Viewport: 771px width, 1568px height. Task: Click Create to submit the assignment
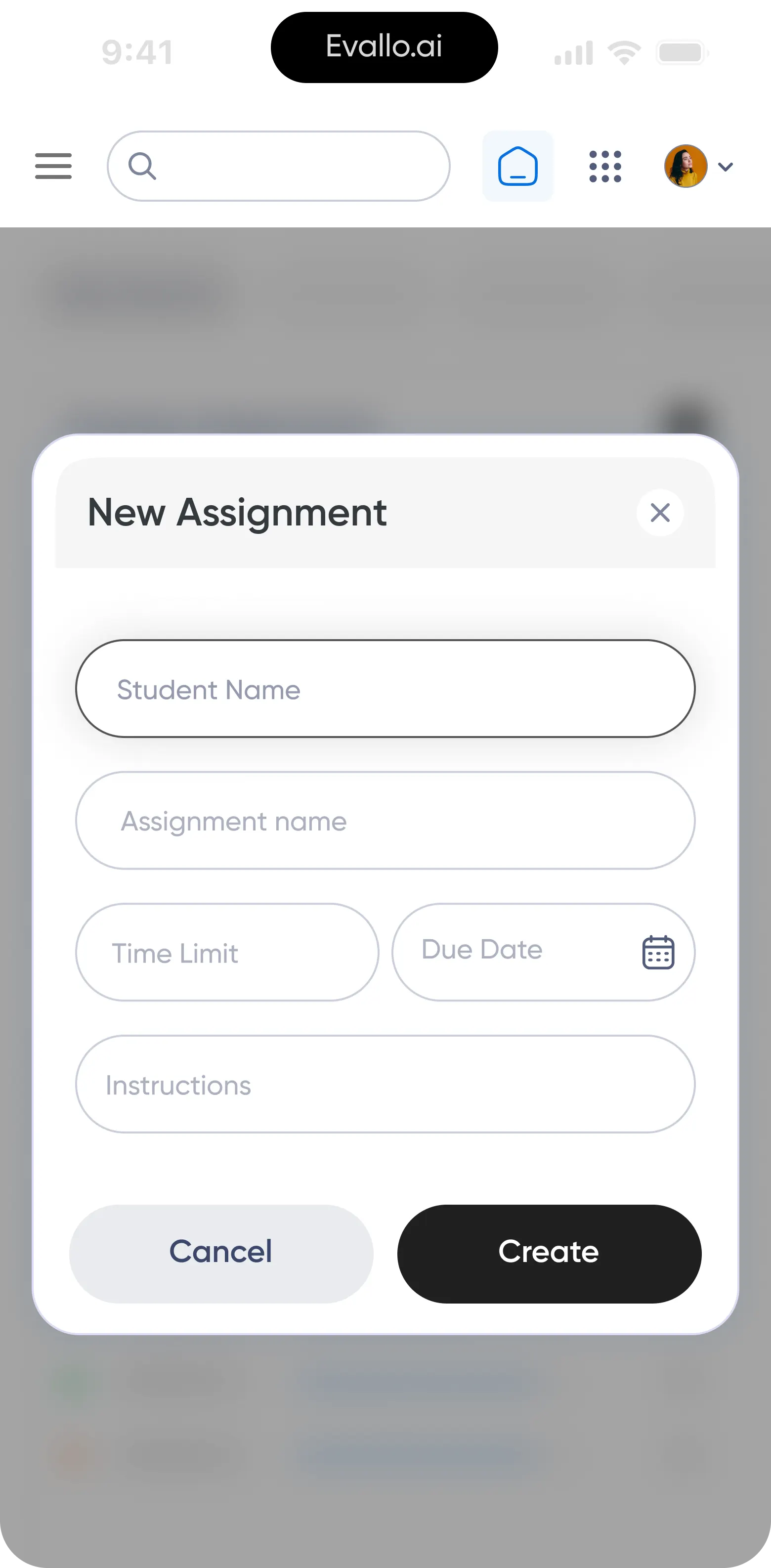click(548, 1252)
